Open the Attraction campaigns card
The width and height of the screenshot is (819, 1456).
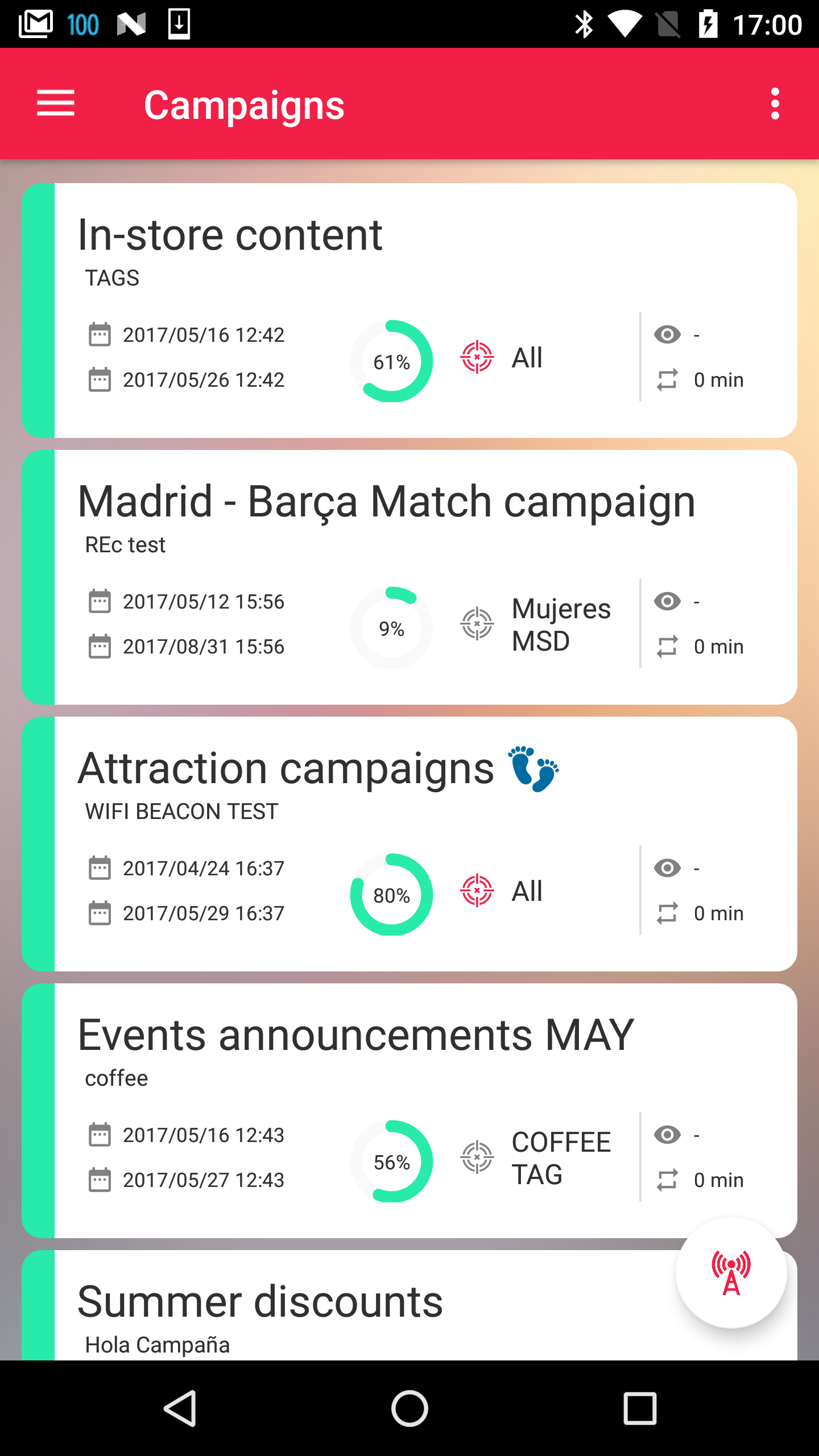[409, 843]
